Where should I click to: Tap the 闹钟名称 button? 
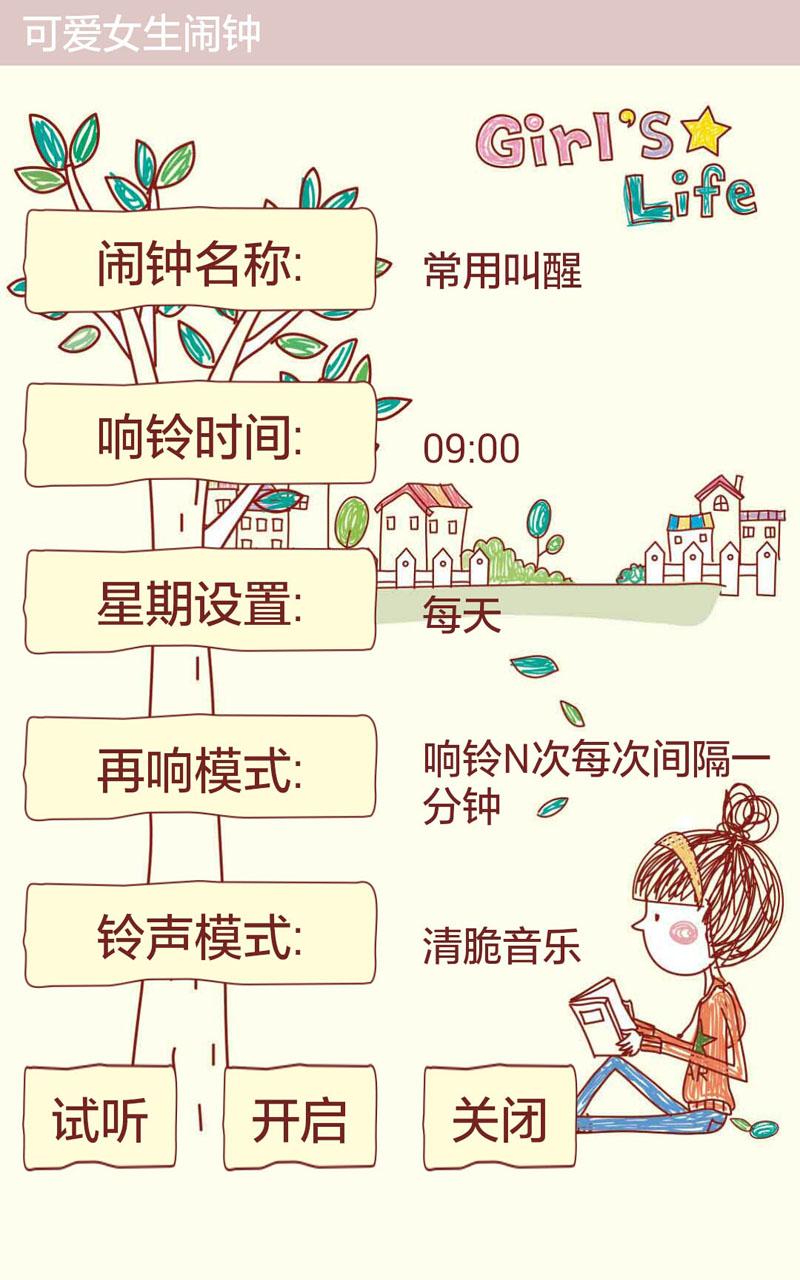(200, 264)
